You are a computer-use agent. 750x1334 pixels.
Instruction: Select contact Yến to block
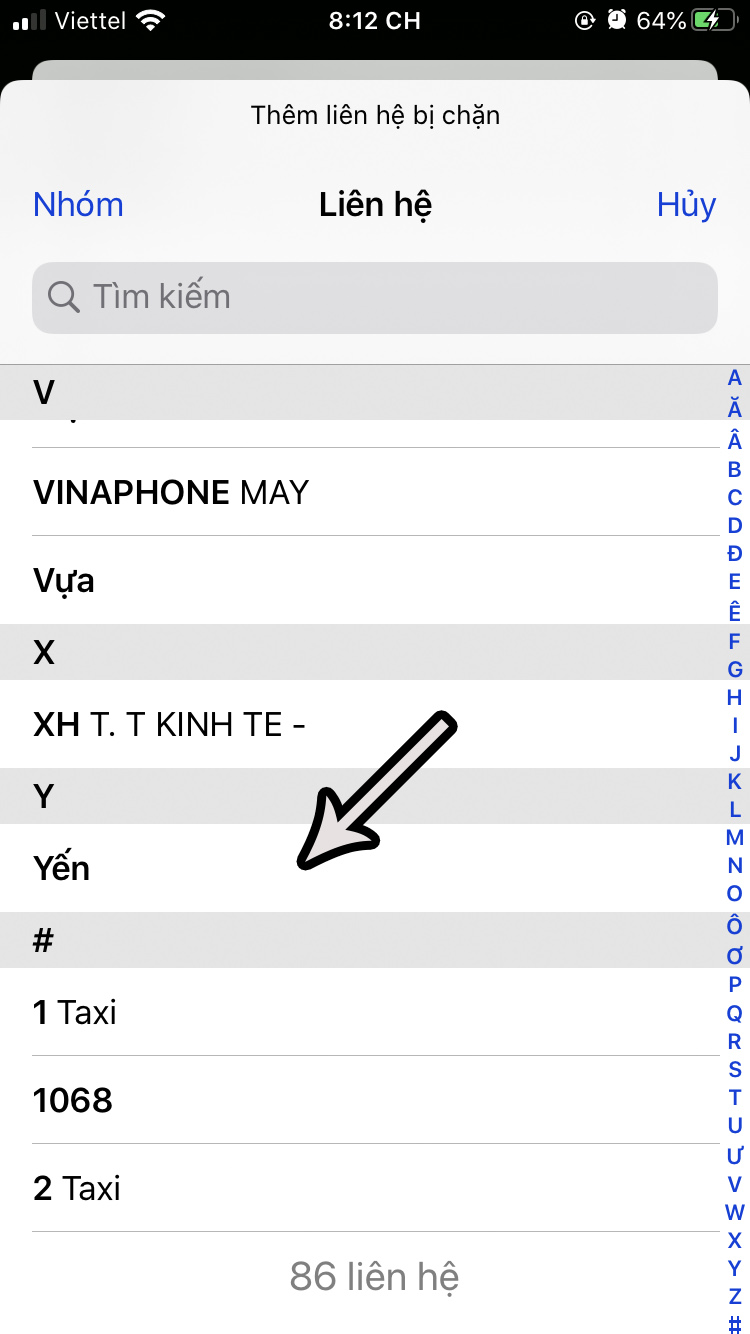(62, 868)
